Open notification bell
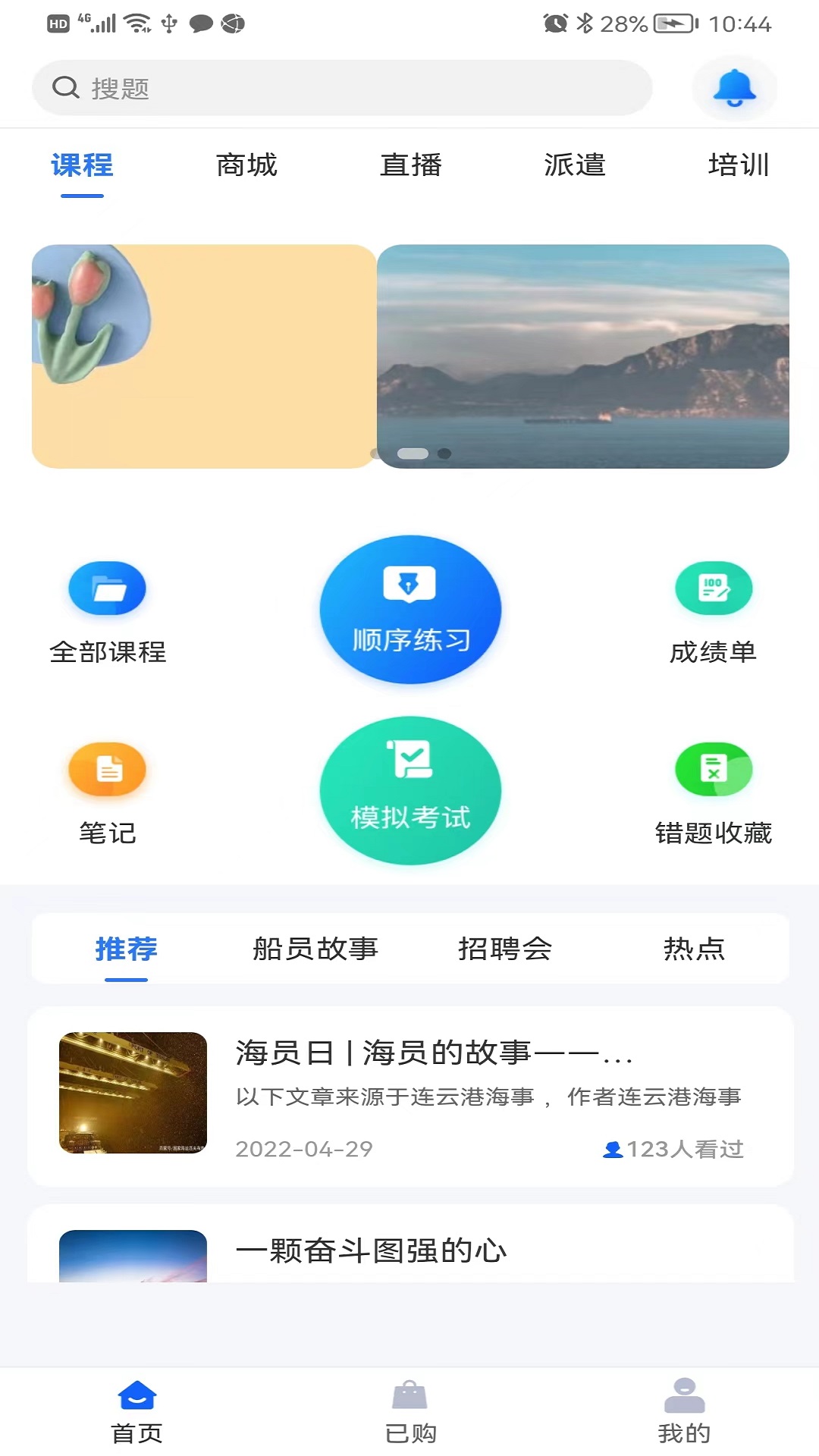 coord(733,88)
